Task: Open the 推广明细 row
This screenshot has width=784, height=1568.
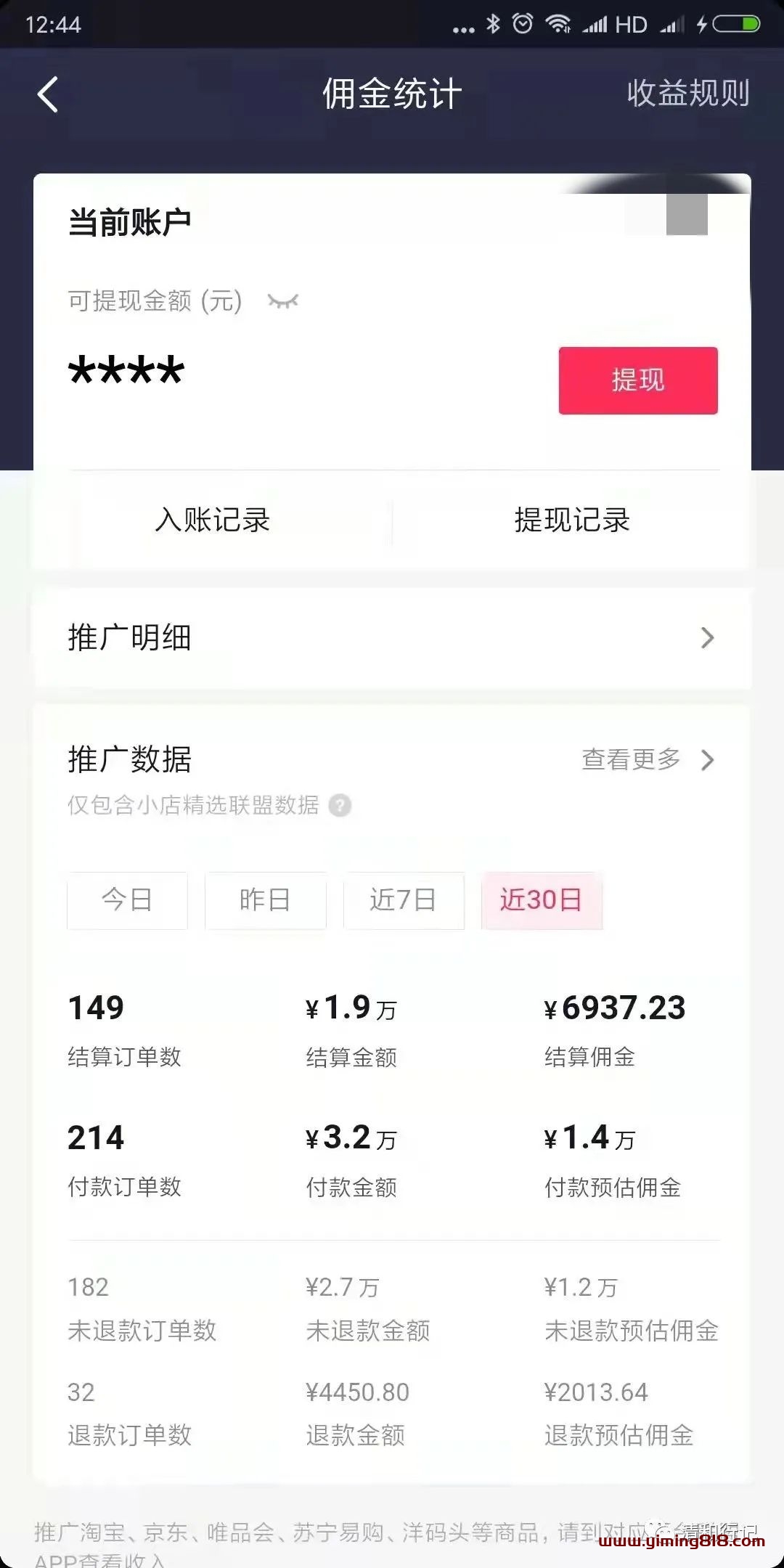Action: pyautogui.click(x=392, y=637)
